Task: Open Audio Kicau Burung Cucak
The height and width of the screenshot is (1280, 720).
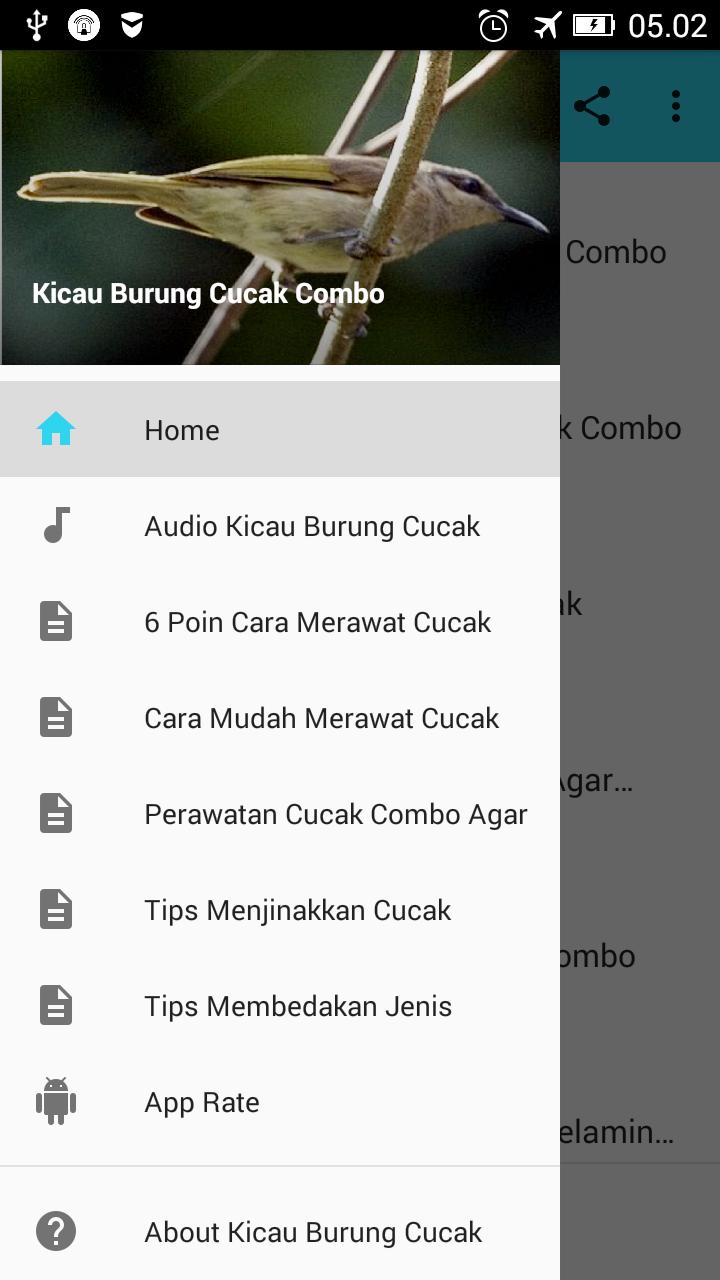Action: tap(280, 526)
